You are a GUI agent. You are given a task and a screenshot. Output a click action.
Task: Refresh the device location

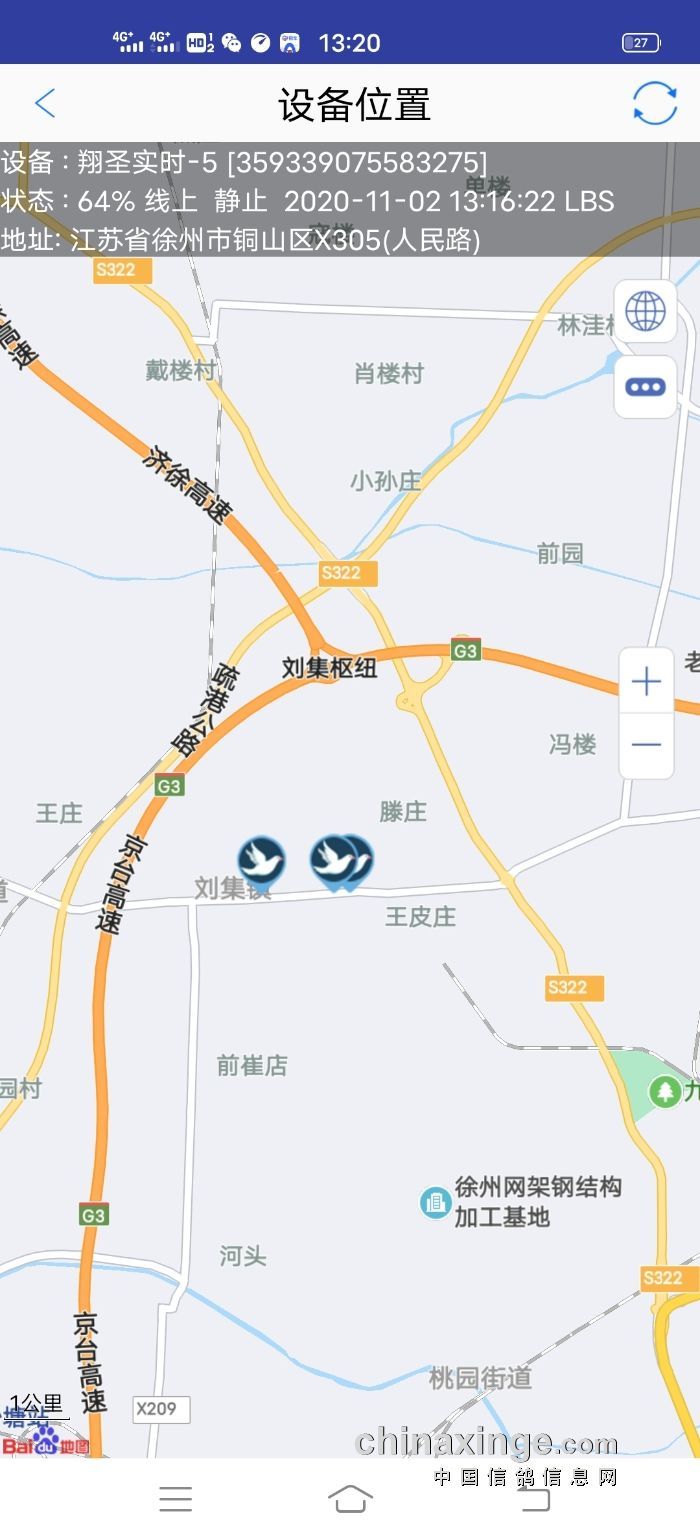(655, 103)
